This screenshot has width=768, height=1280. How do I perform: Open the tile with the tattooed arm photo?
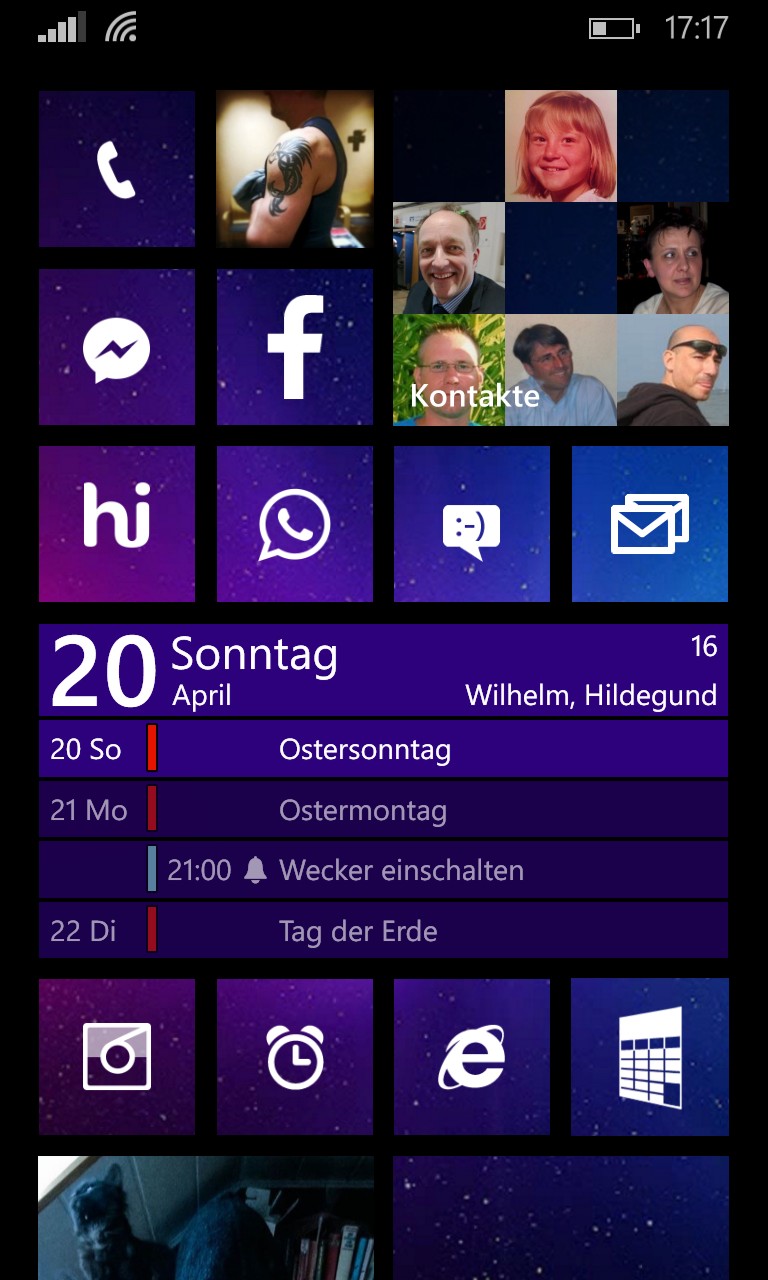pos(295,169)
